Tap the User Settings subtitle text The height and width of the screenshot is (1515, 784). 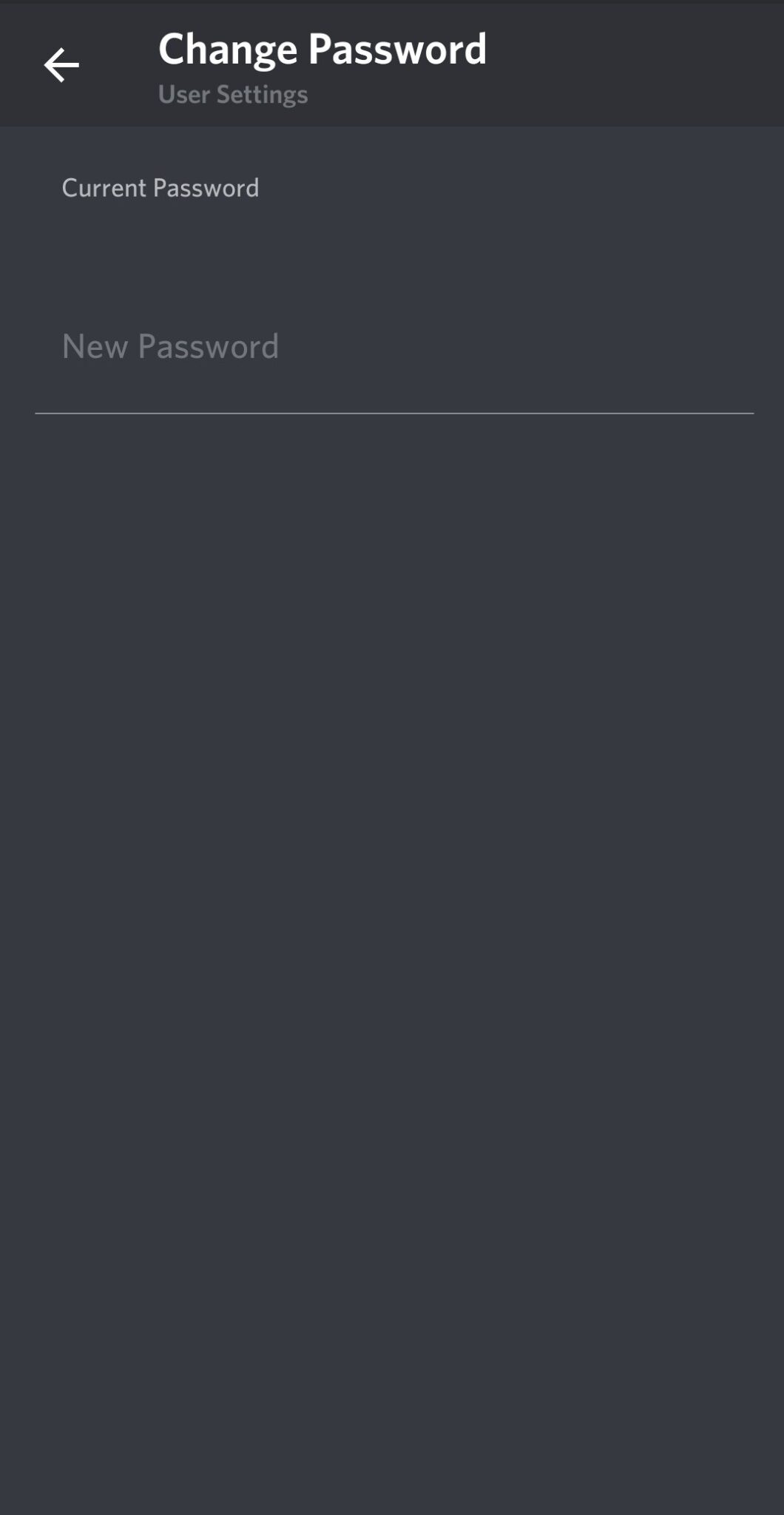[233, 93]
